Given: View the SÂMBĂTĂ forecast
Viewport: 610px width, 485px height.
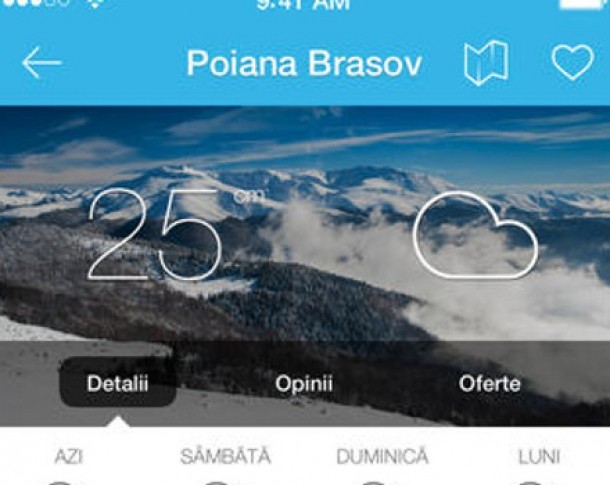Looking at the screenshot, I should pyautogui.click(x=225, y=457).
